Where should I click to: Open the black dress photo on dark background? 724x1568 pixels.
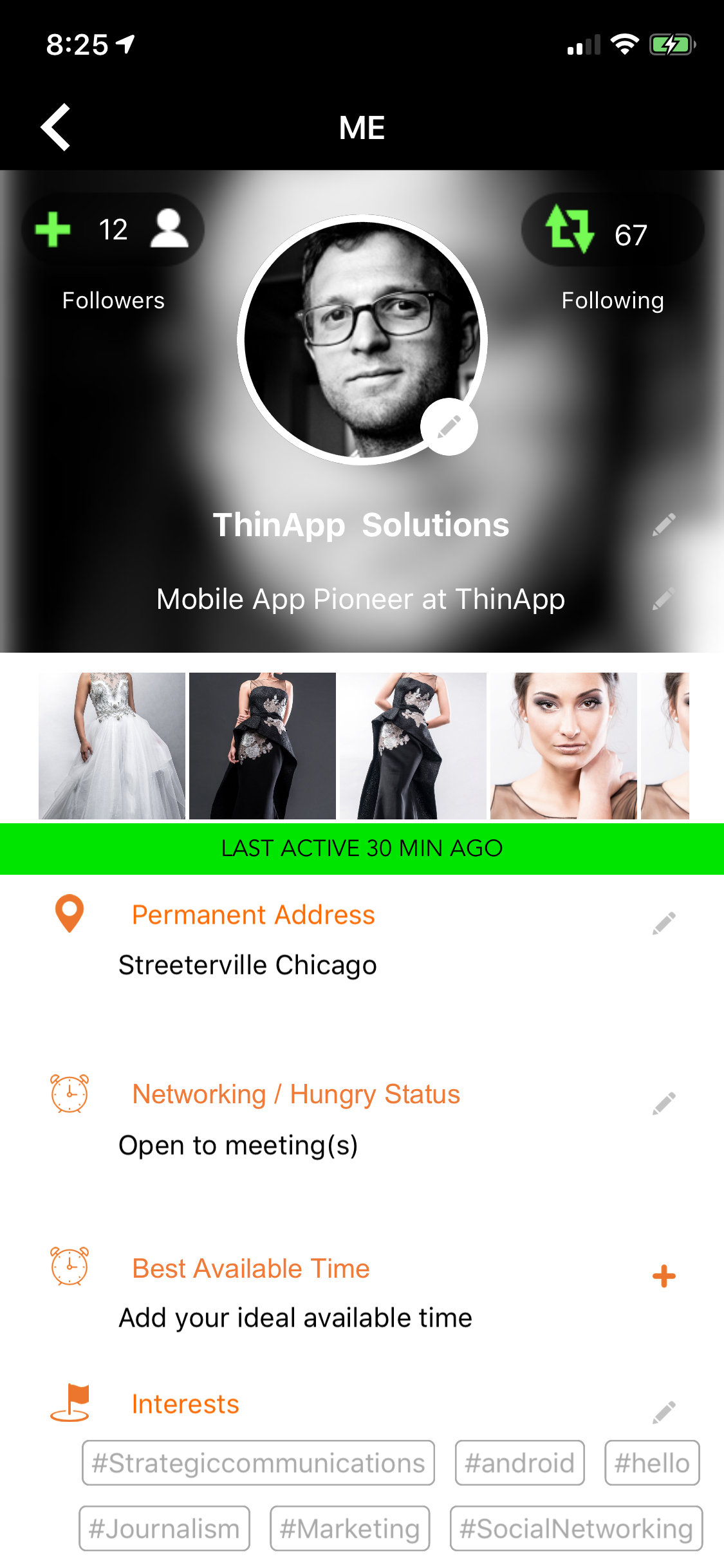pyautogui.click(x=263, y=746)
